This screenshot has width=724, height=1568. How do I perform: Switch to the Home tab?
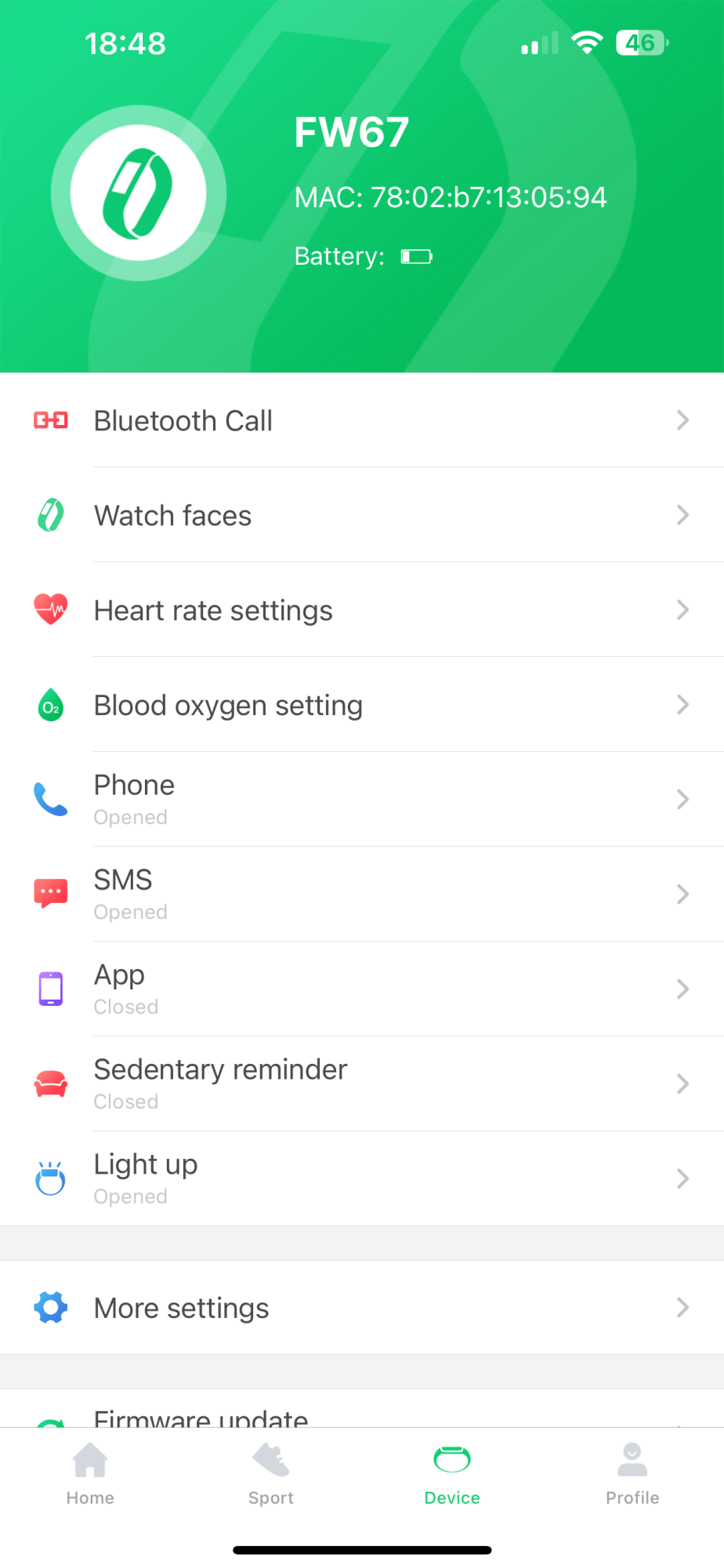[90, 1474]
